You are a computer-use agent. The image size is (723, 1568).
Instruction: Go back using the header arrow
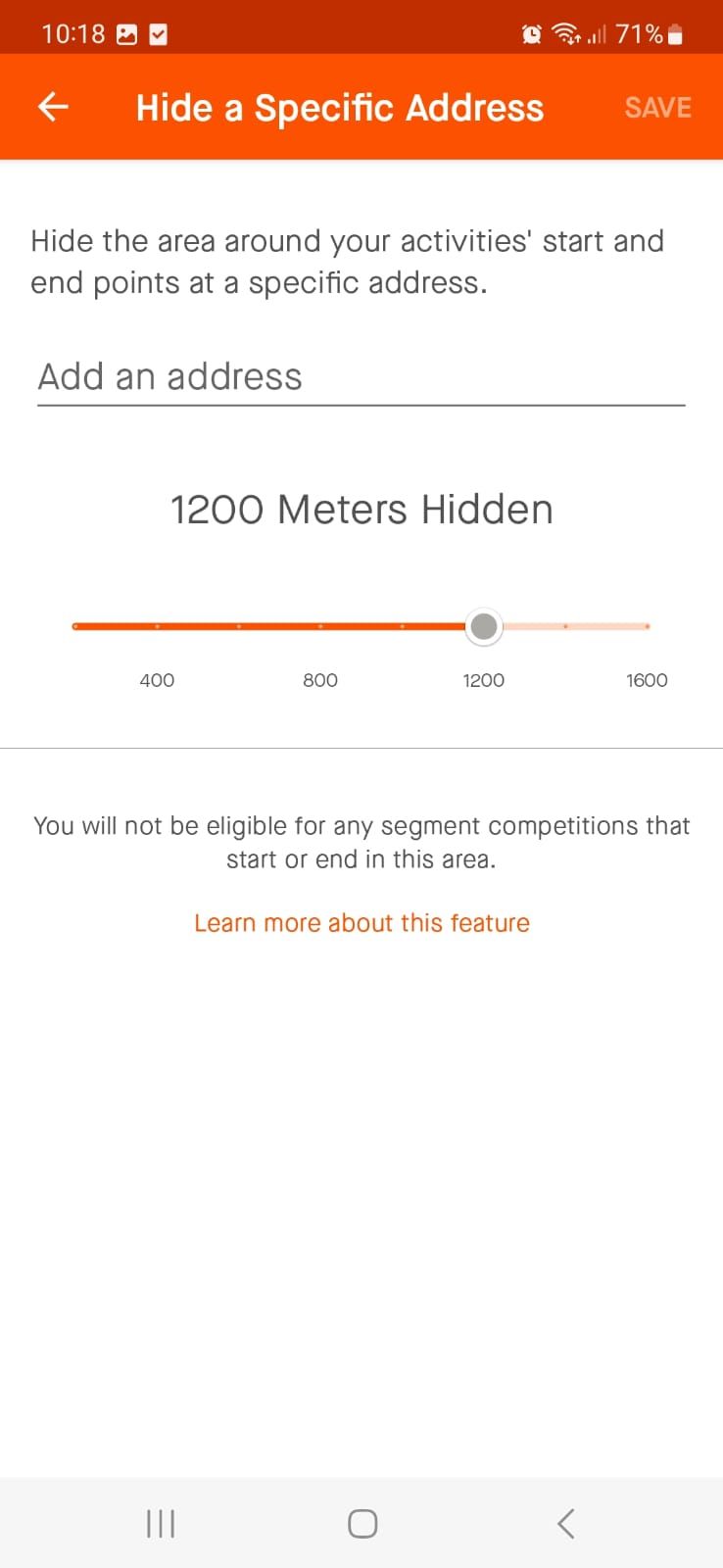[x=53, y=107]
